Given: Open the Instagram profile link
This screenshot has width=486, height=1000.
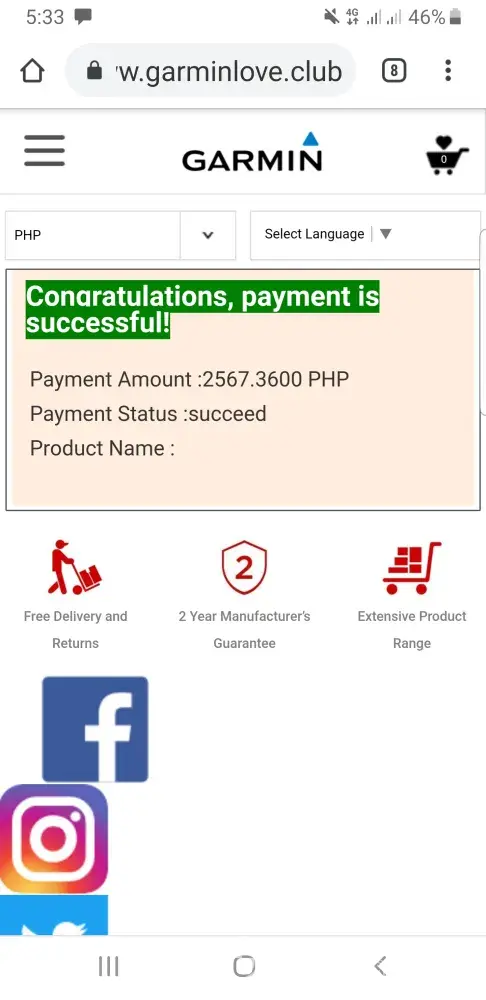Looking at the screenshot, I should 54,838.
